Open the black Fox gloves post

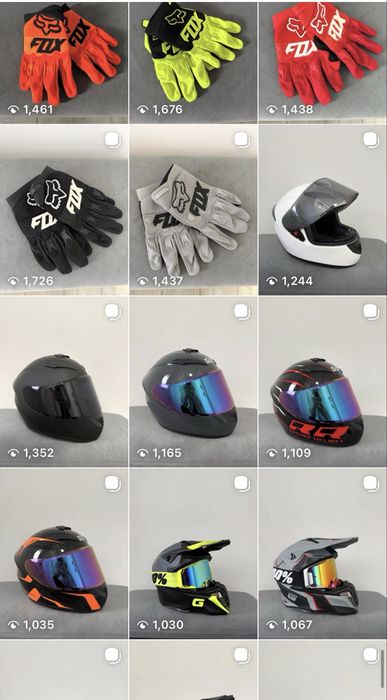click(x=64, y=209)
